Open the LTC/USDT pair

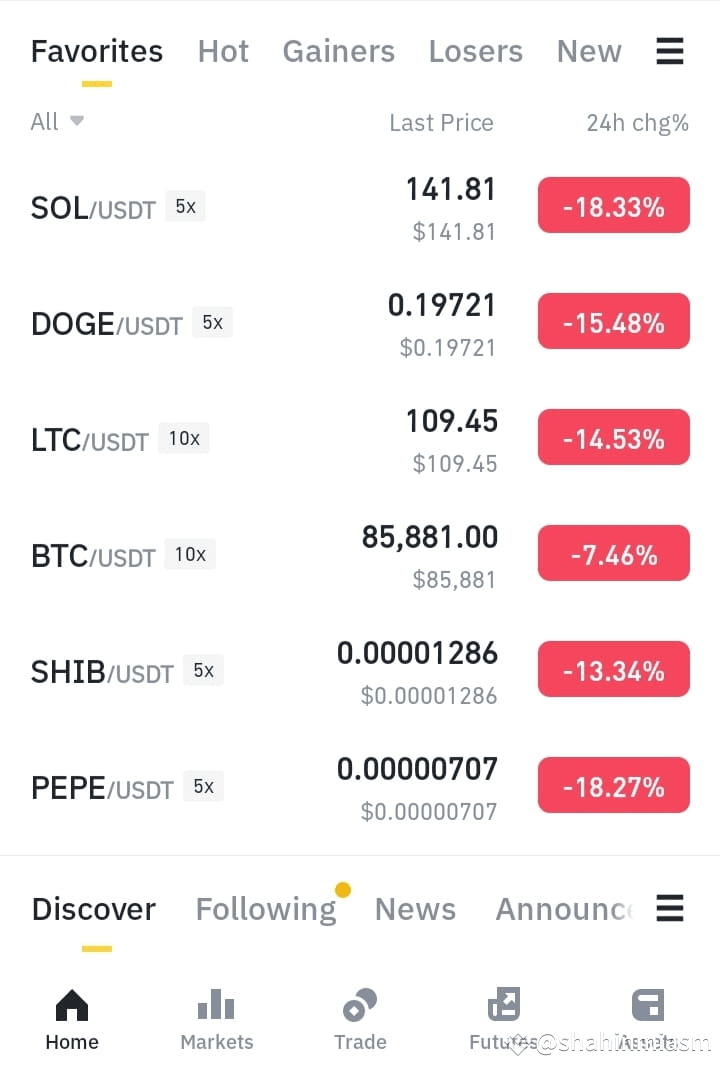click(360, 439)
